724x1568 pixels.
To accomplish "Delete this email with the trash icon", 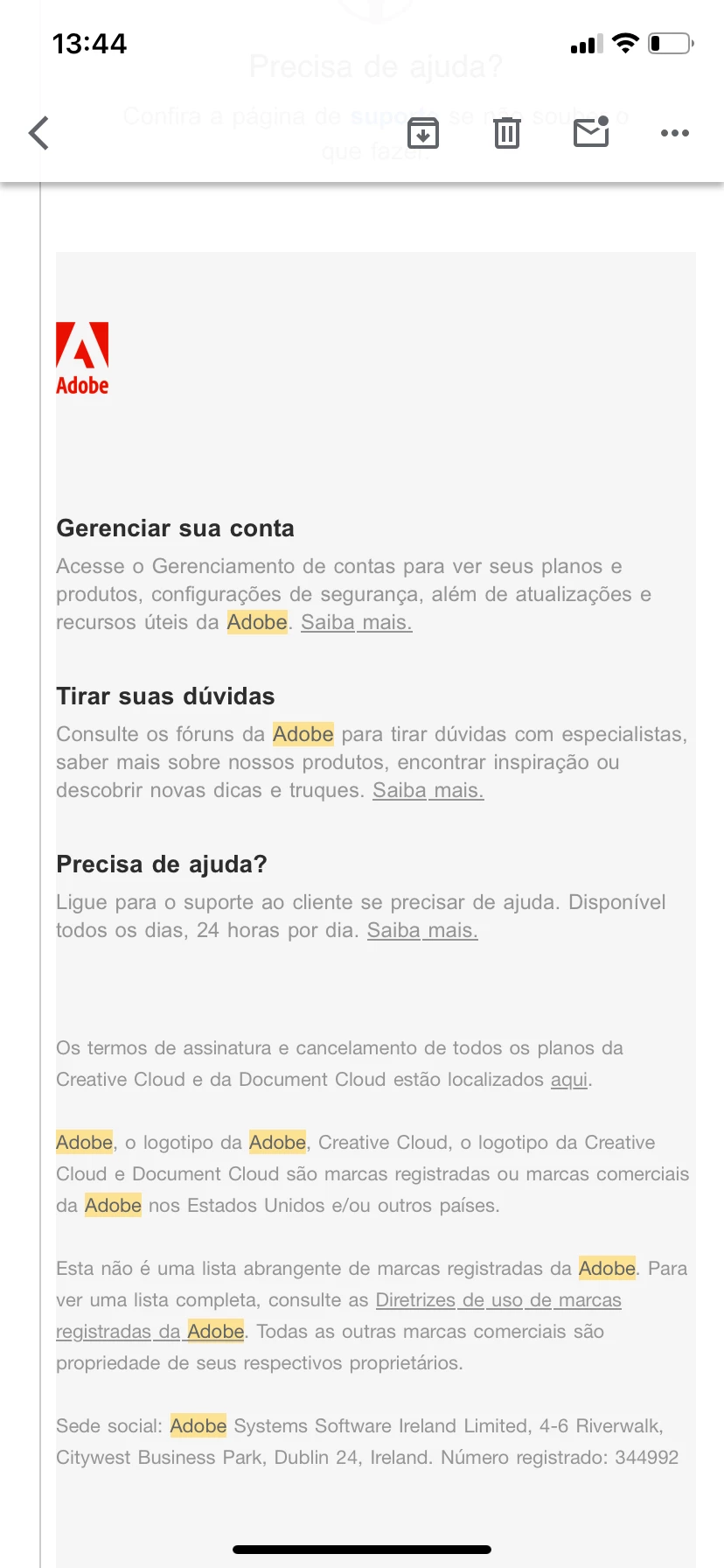I will pyautogui.click(x=507, y=133).
